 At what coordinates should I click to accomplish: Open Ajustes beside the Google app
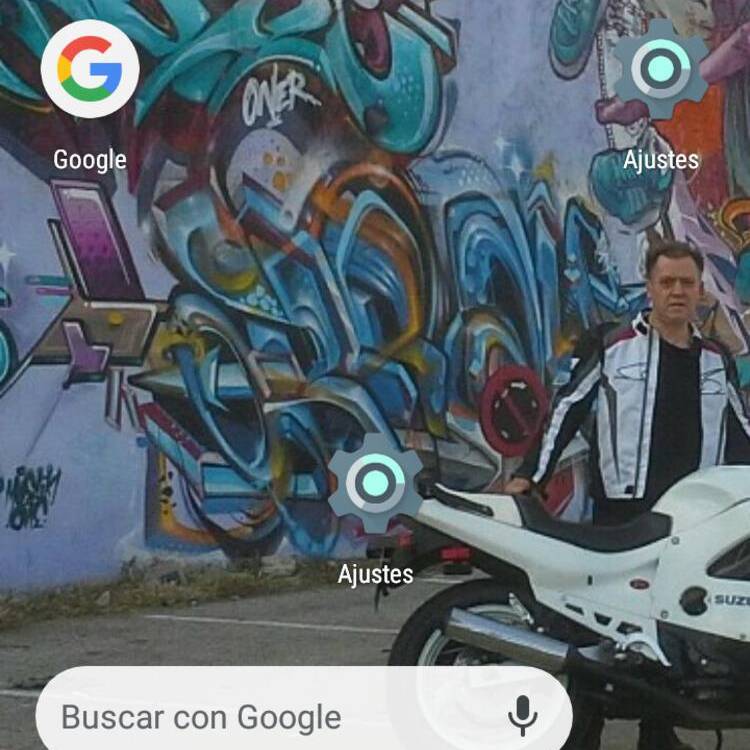tap(661, 69)
